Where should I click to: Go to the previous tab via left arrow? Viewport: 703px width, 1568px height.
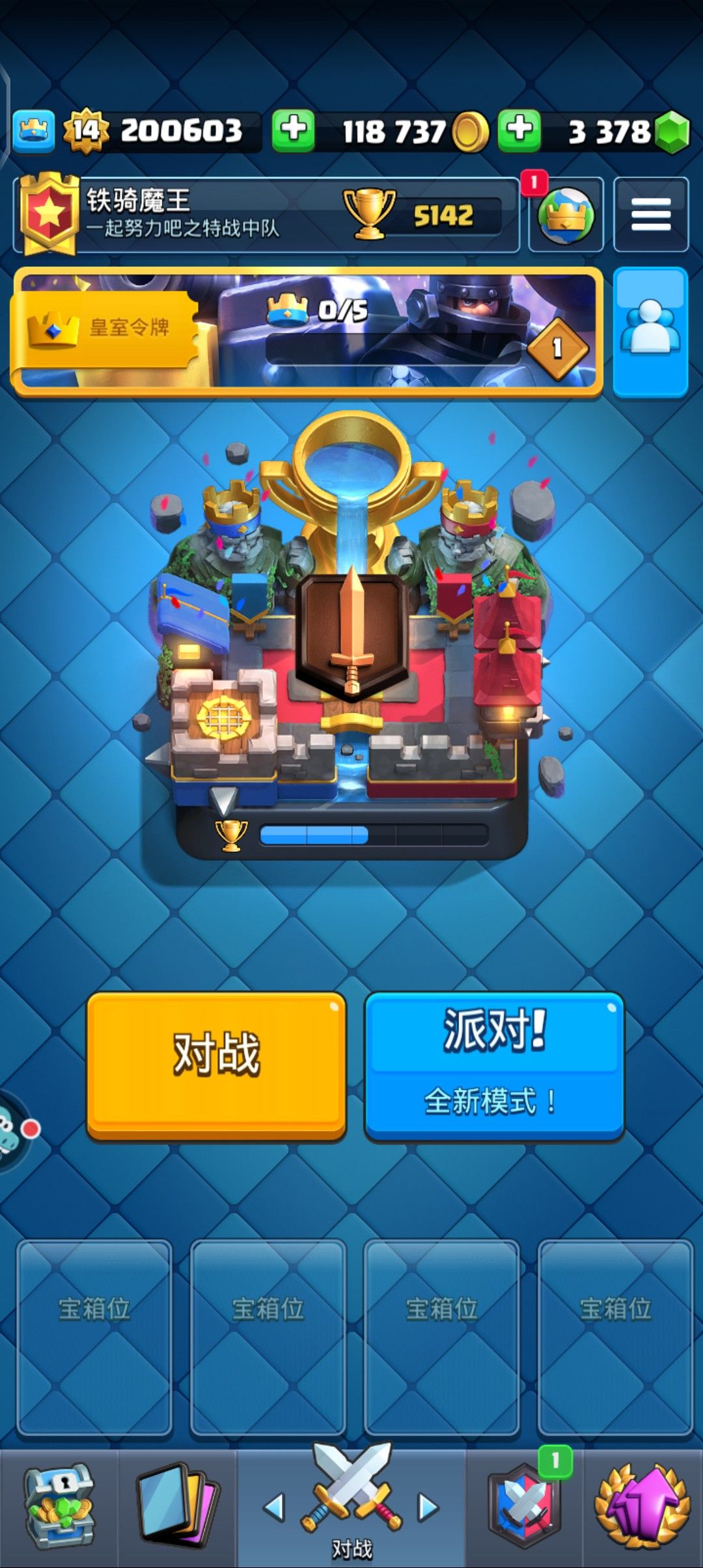click(274, 1507)
